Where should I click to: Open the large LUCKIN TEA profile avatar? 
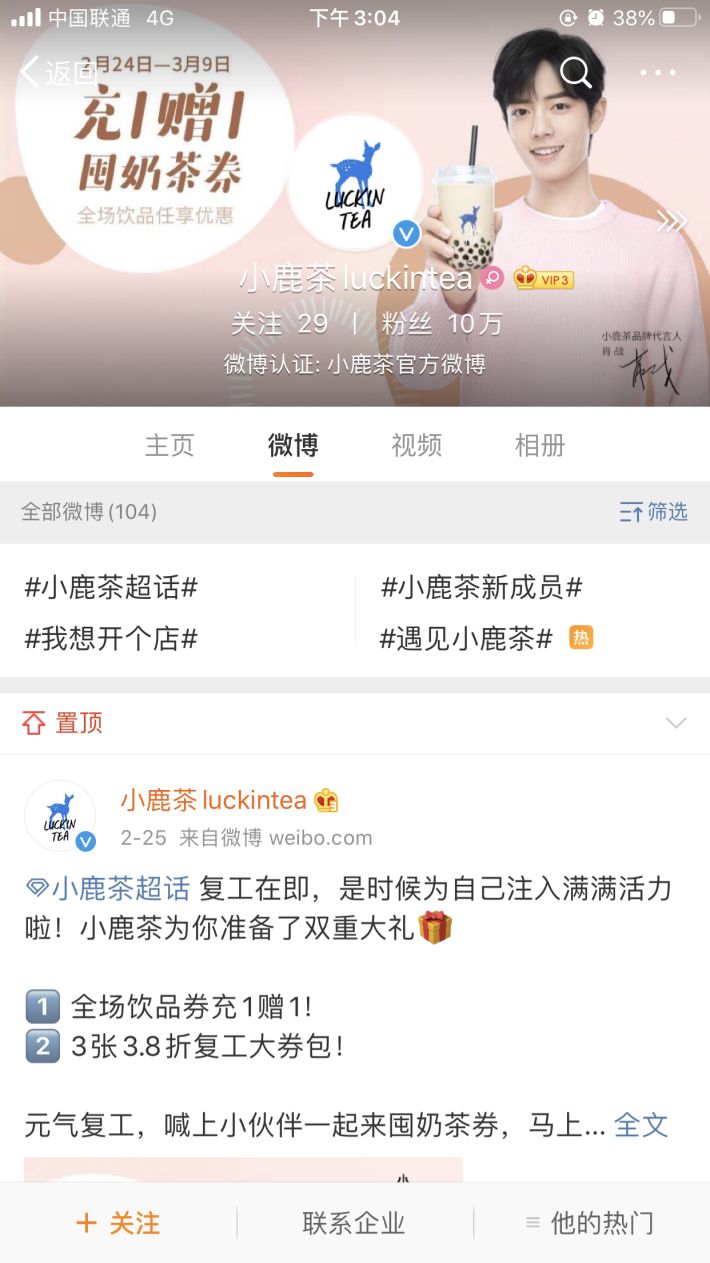355,182
